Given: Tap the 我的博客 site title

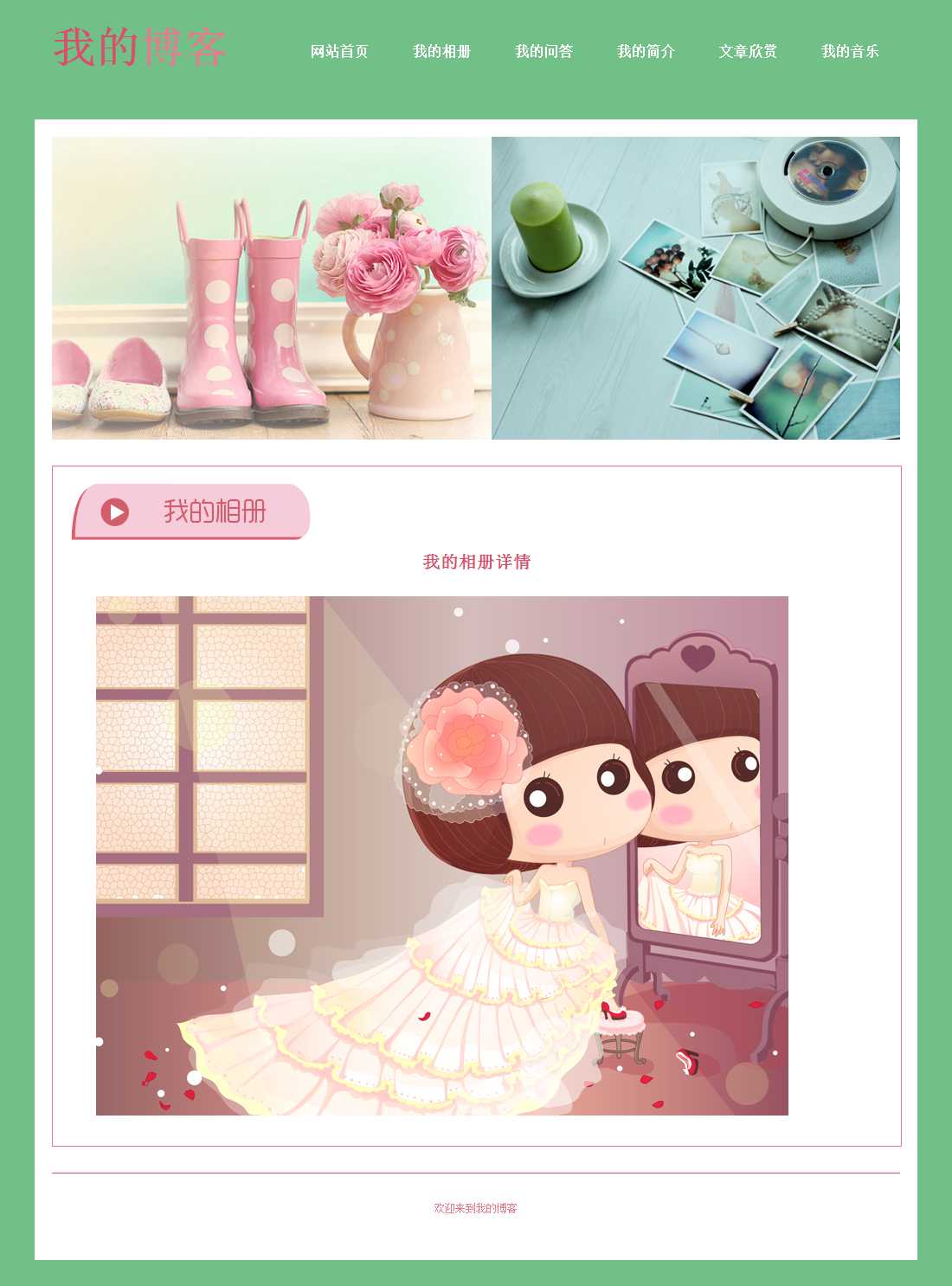Looking at the screenshot, I should 140,48.
